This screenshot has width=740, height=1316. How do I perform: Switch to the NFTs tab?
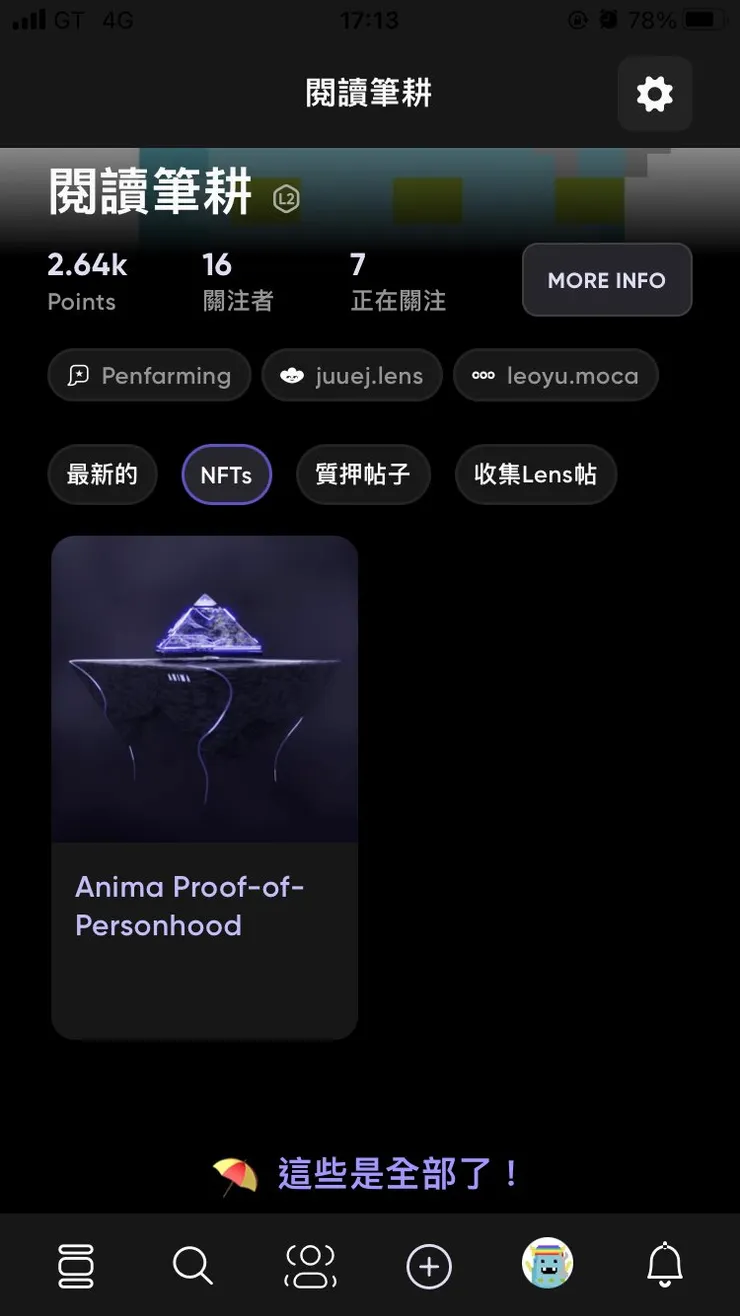coord(226,475)
